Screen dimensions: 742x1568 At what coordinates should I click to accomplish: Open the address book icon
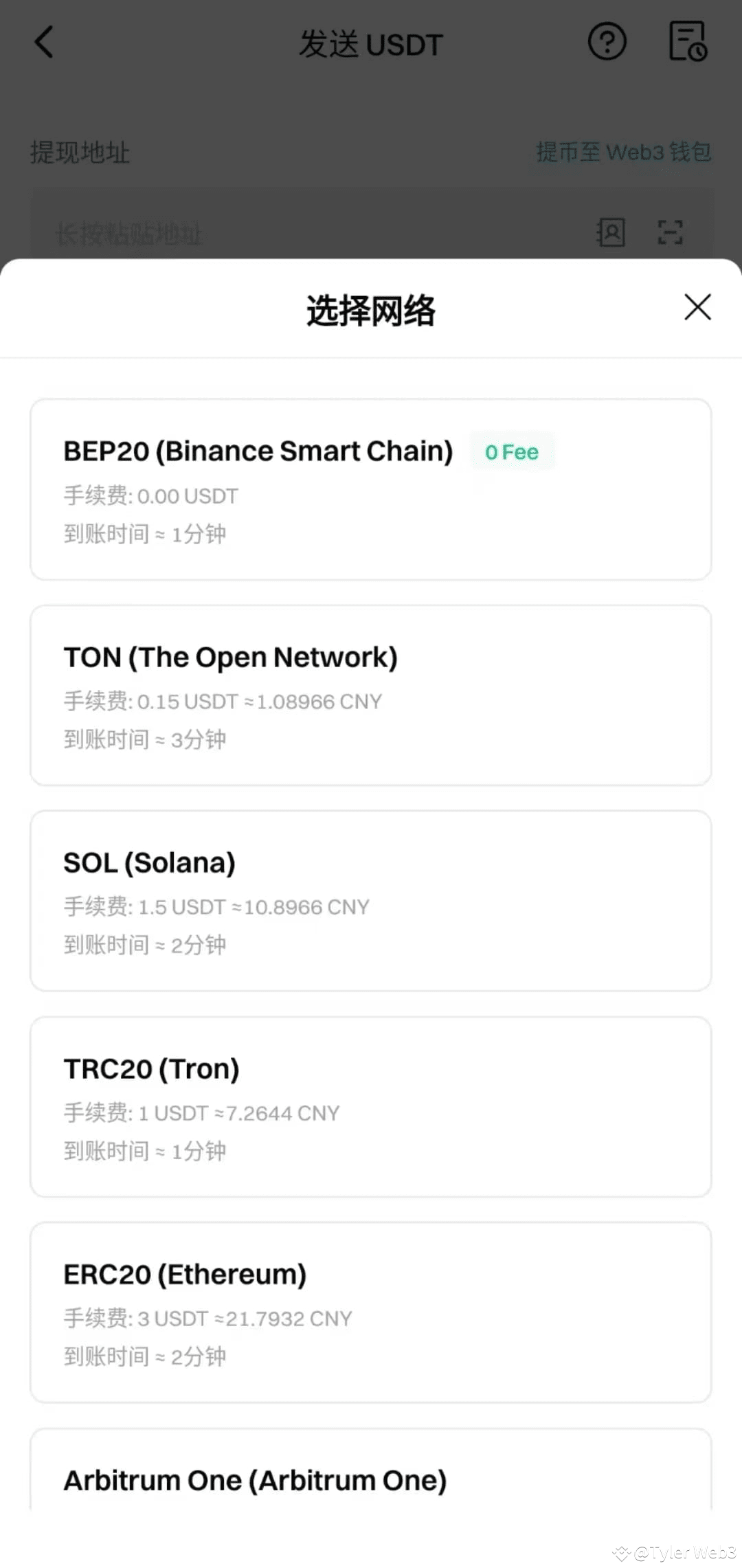point(610,233)
